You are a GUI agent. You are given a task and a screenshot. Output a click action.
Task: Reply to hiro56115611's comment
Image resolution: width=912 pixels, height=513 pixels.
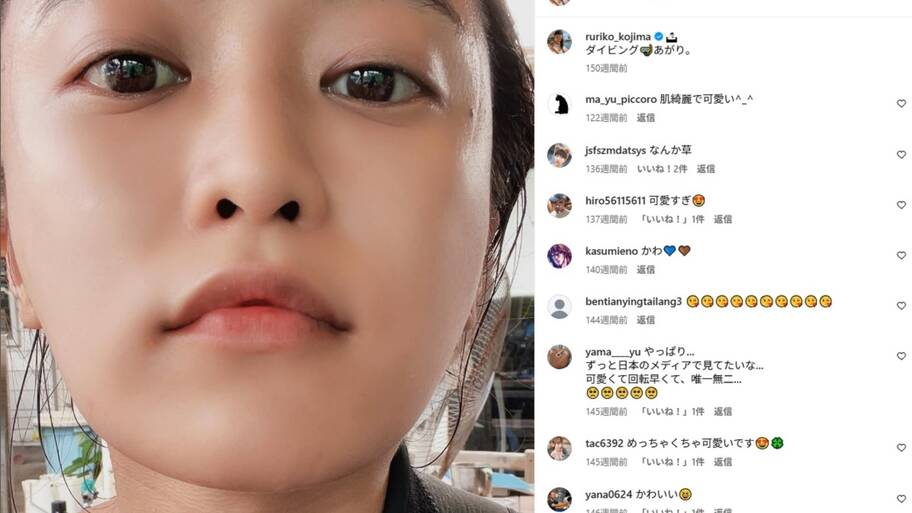tap(722, 219)
